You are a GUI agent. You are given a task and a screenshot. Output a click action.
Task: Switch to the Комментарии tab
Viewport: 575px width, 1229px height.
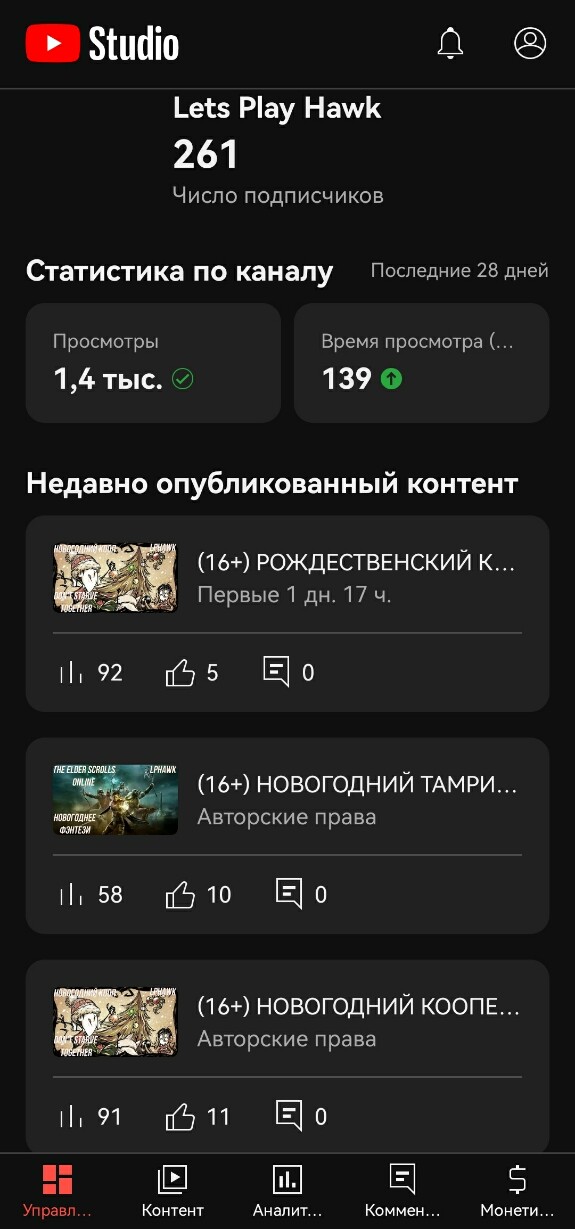point(402,1191)
